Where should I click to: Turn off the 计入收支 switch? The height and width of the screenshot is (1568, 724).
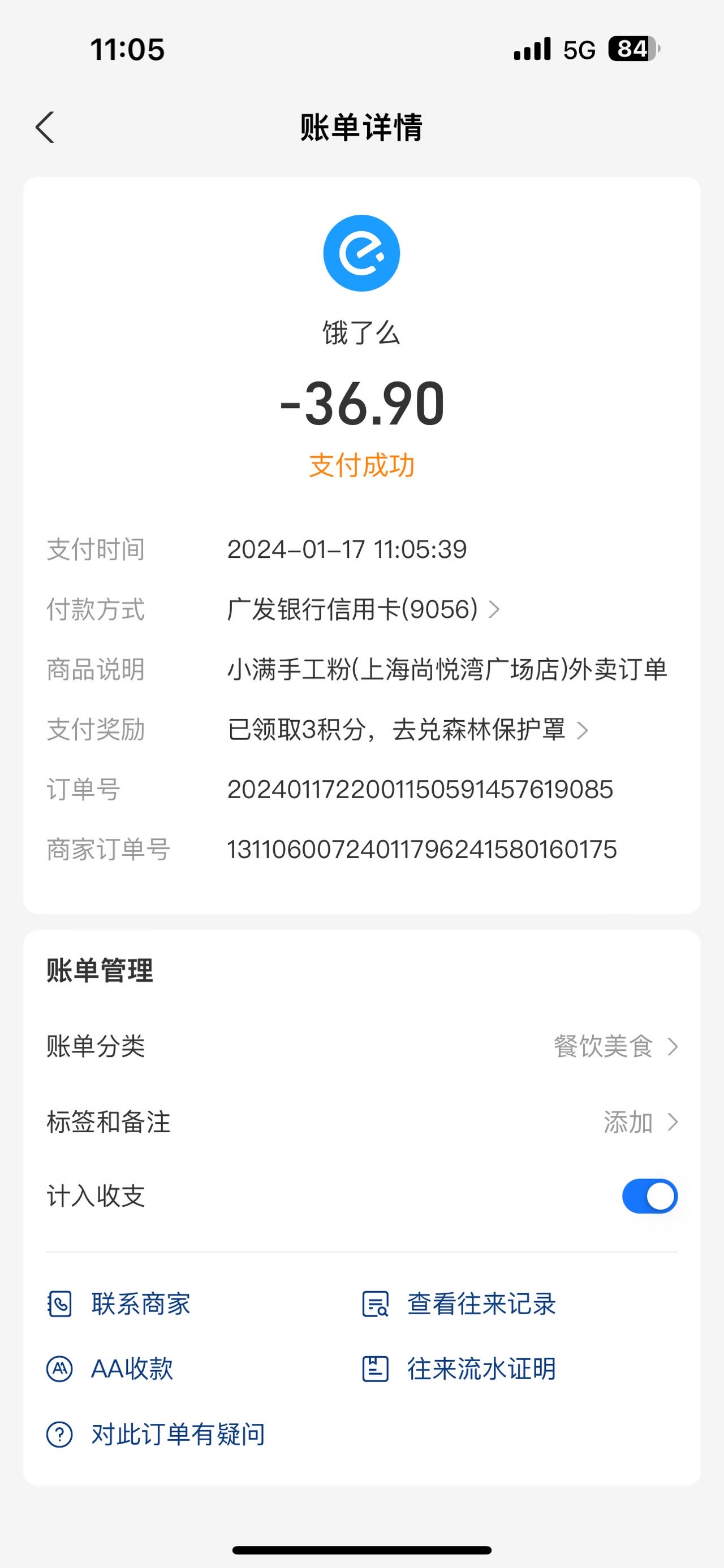[x=649, y=1197]
